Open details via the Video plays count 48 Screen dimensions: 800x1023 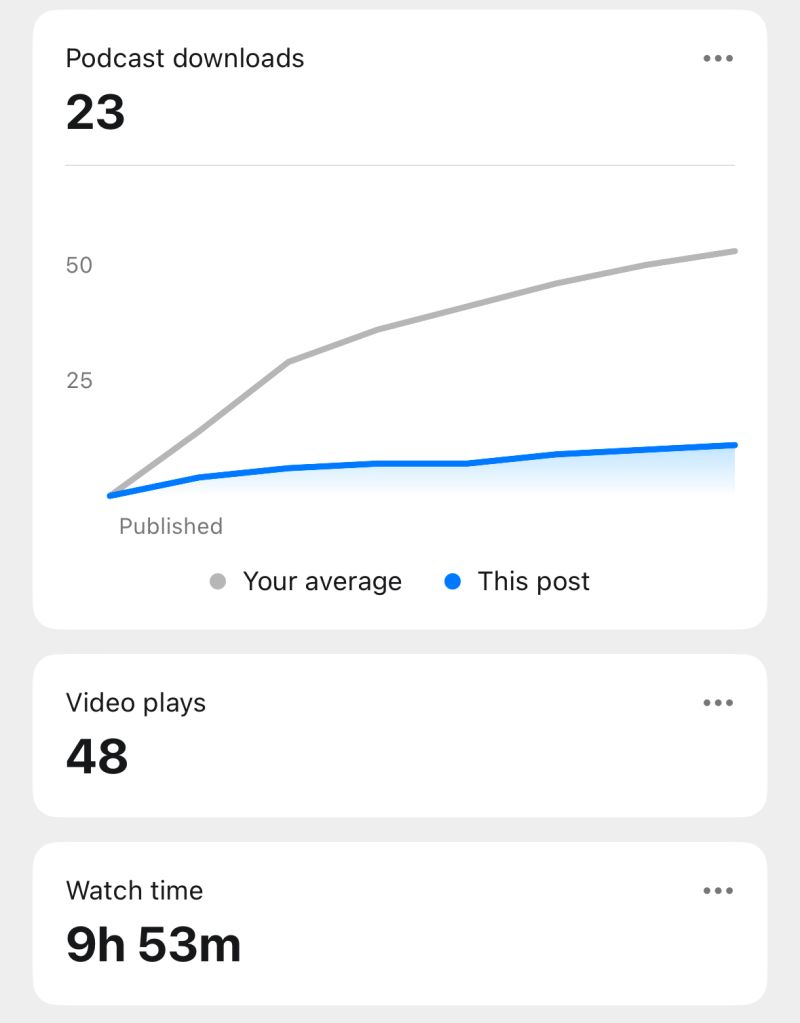pyautogui.click(x=96, y=757)
